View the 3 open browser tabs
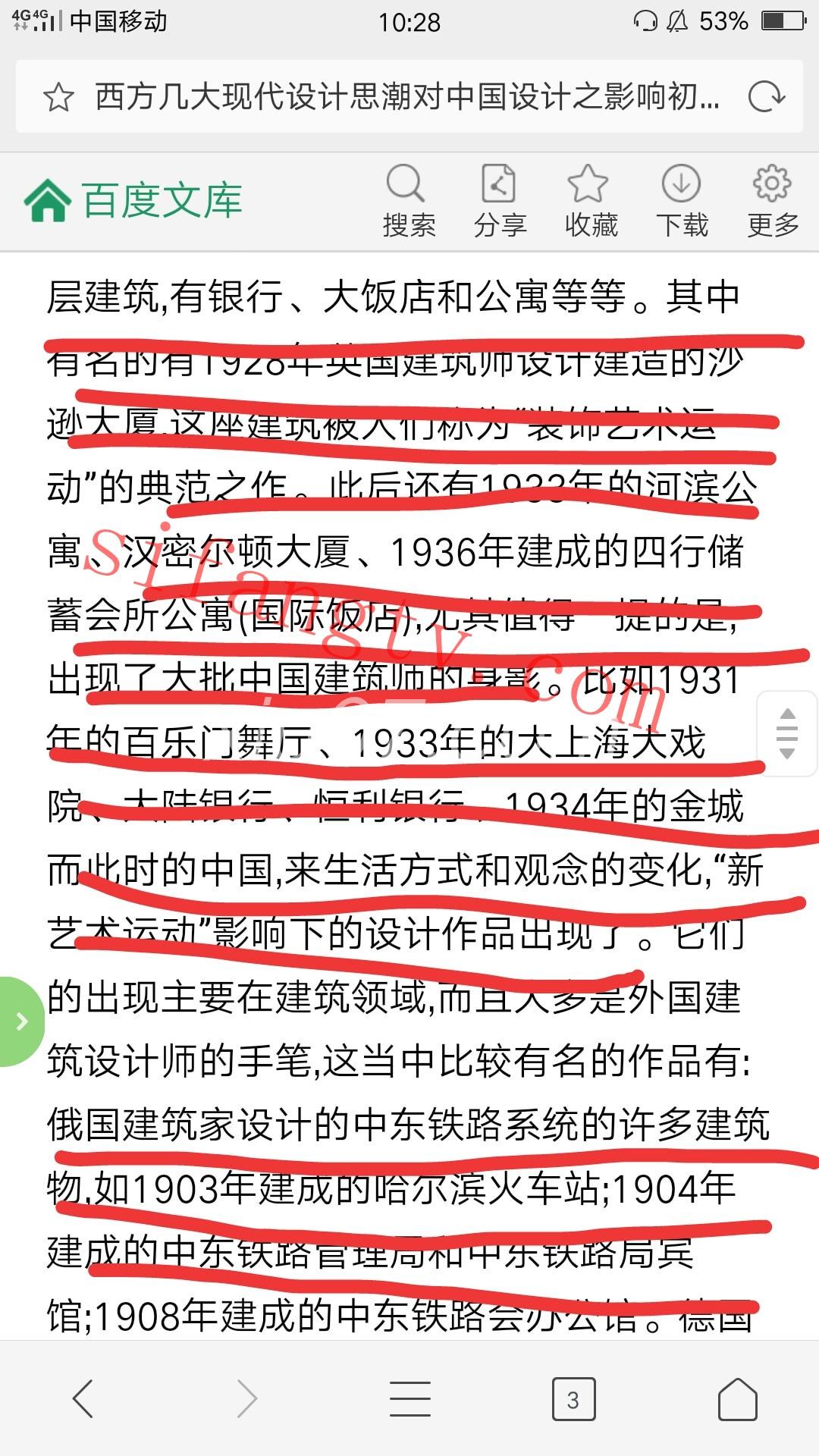The image size is (819, 1456). (x=573, y=1398)
